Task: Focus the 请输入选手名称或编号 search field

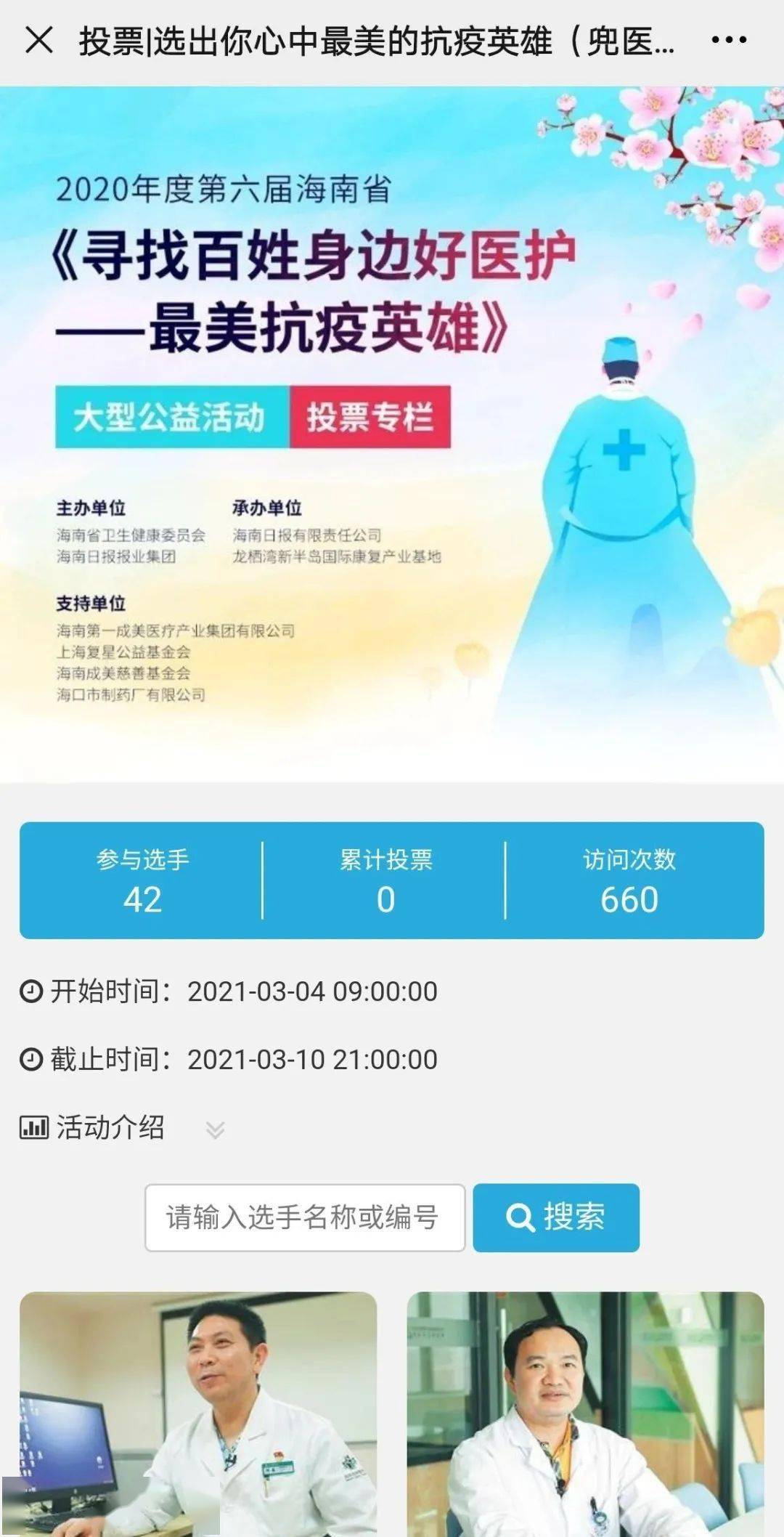Action: tap(305, 1217)
